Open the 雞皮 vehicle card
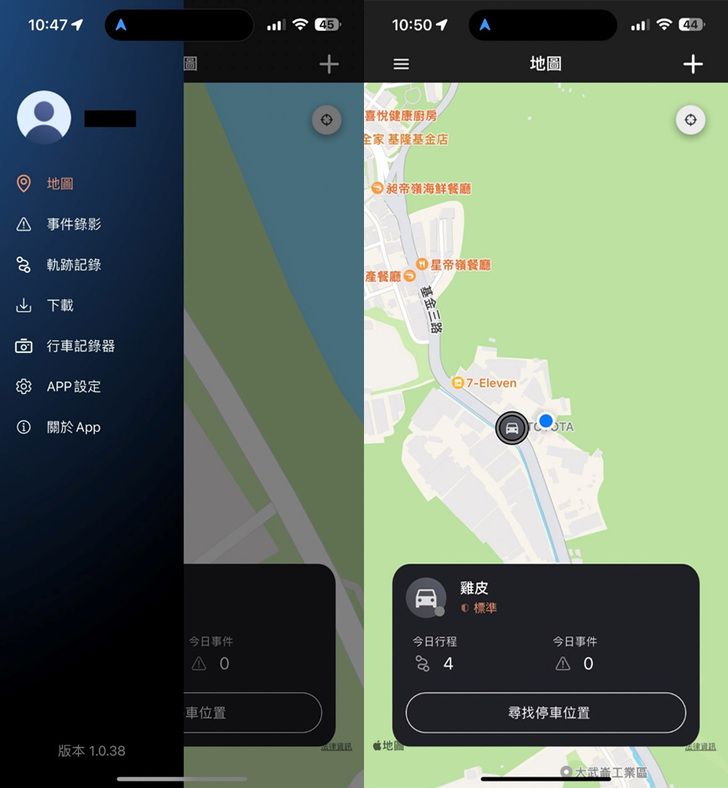This screenshot has height=788, width=728. 546,597
